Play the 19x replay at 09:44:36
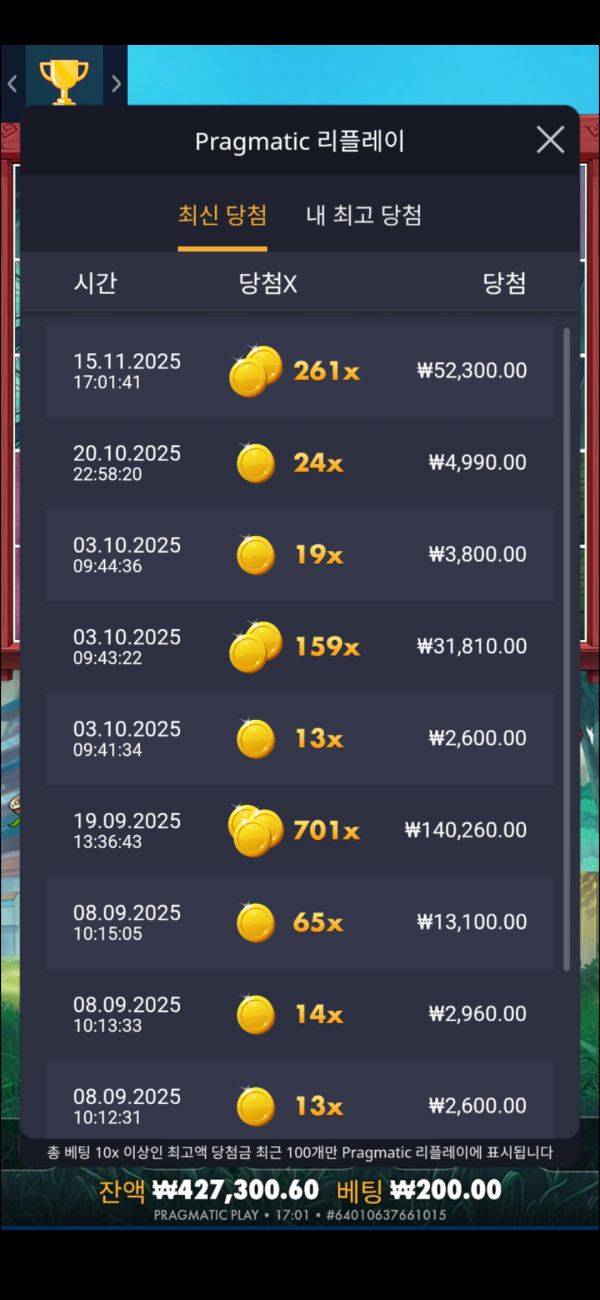600x1300 pixels. tap(300, 555)
